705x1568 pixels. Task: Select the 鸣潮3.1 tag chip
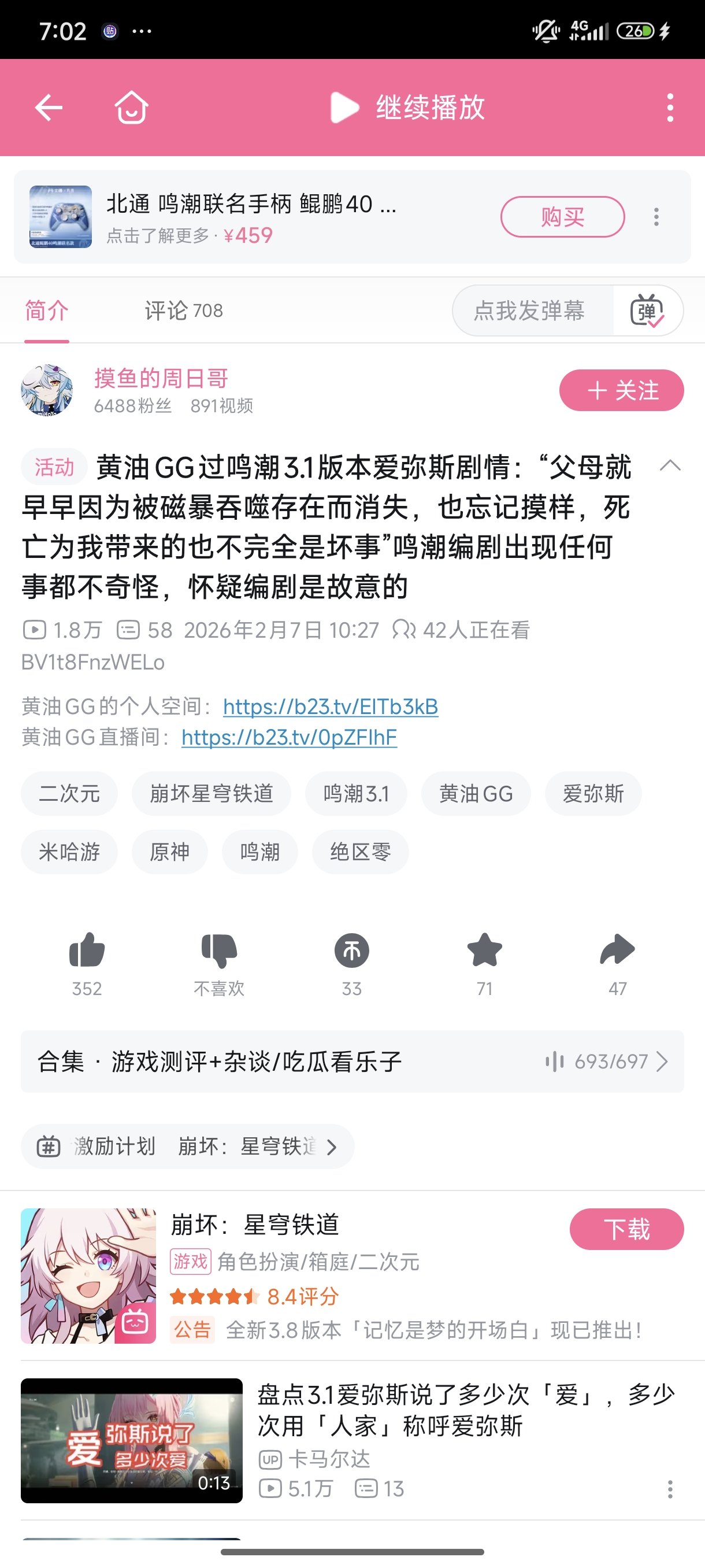pos(356,794)
